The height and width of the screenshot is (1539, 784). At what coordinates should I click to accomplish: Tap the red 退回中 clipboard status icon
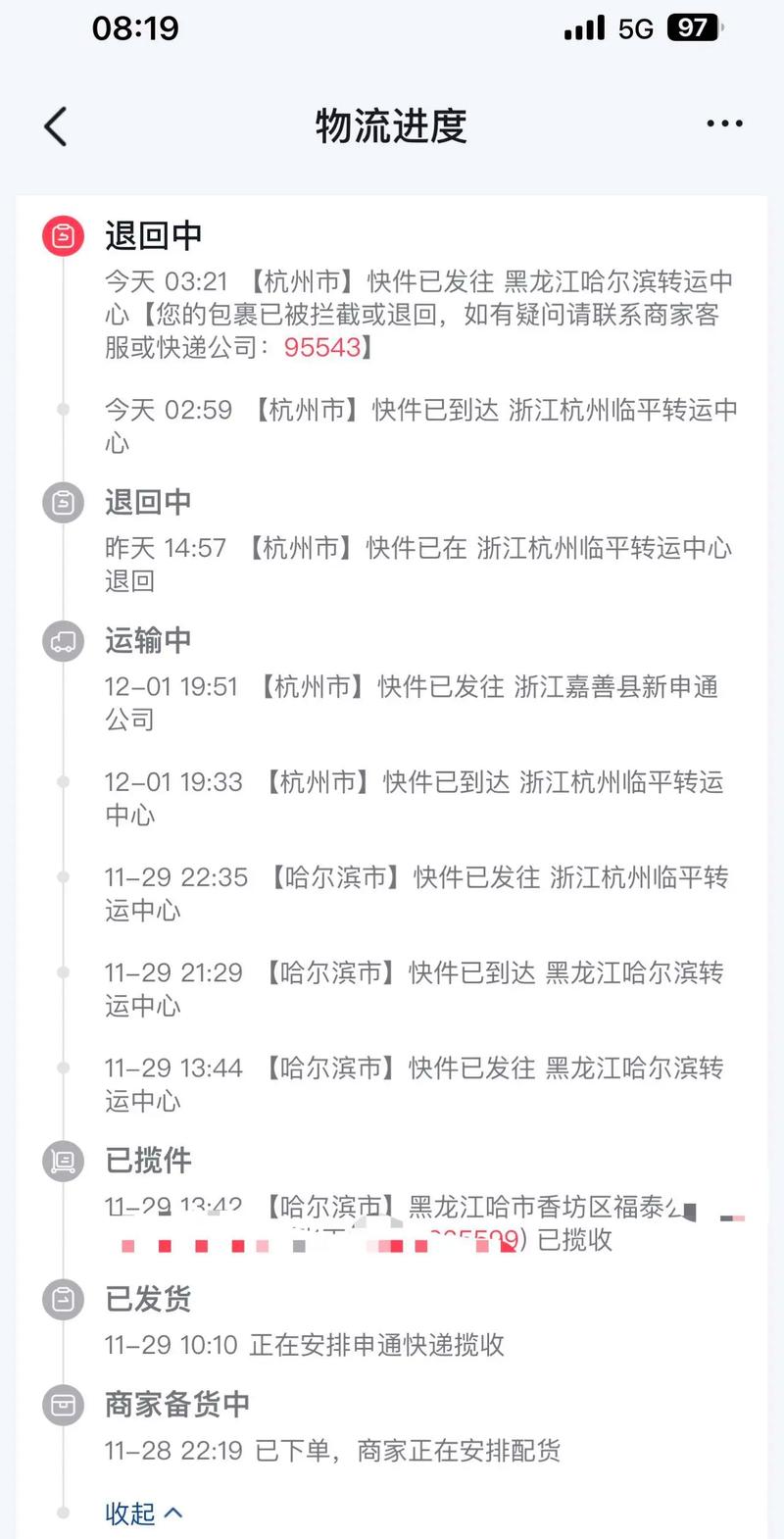point(62,235)
